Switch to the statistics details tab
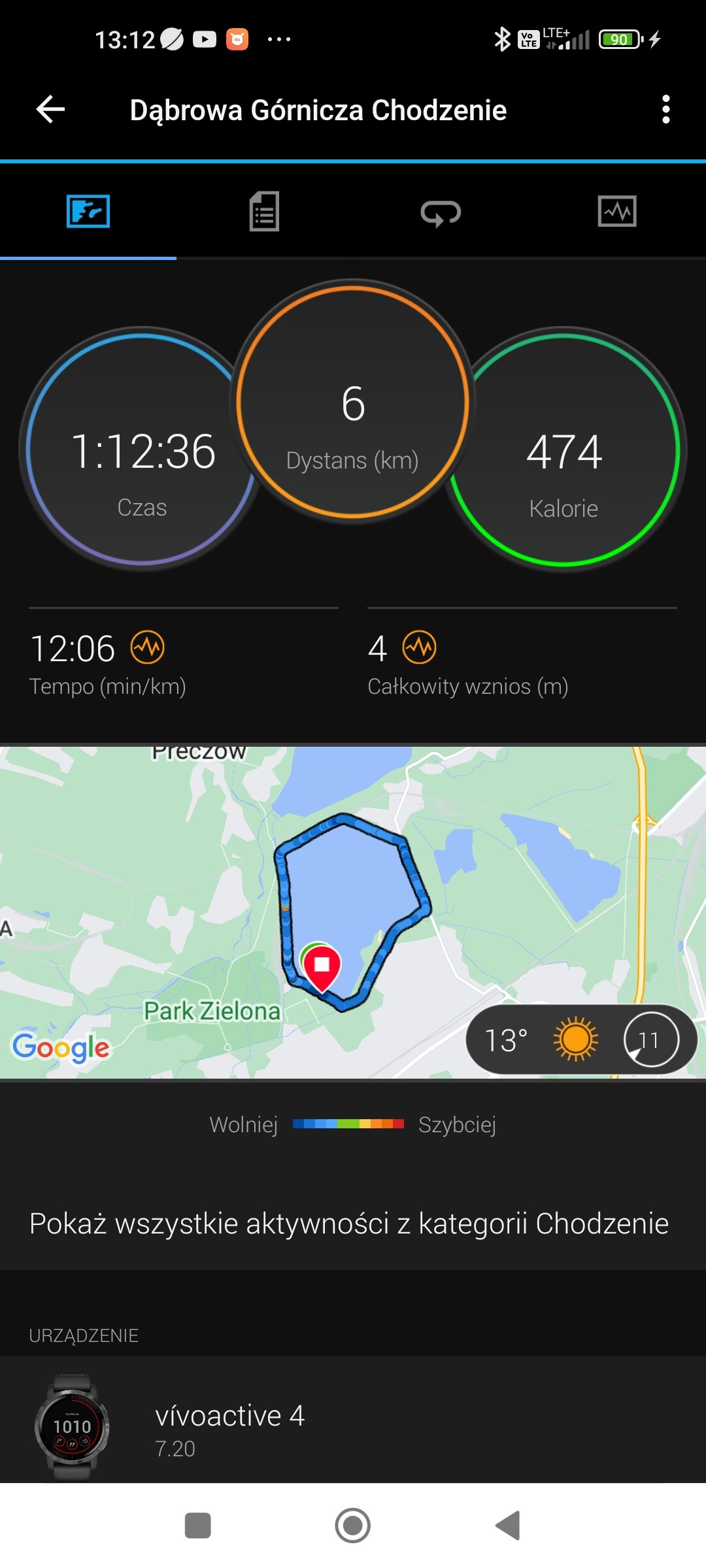The width and height of the screenshot is (706, 1568). [x=265, y=211]
